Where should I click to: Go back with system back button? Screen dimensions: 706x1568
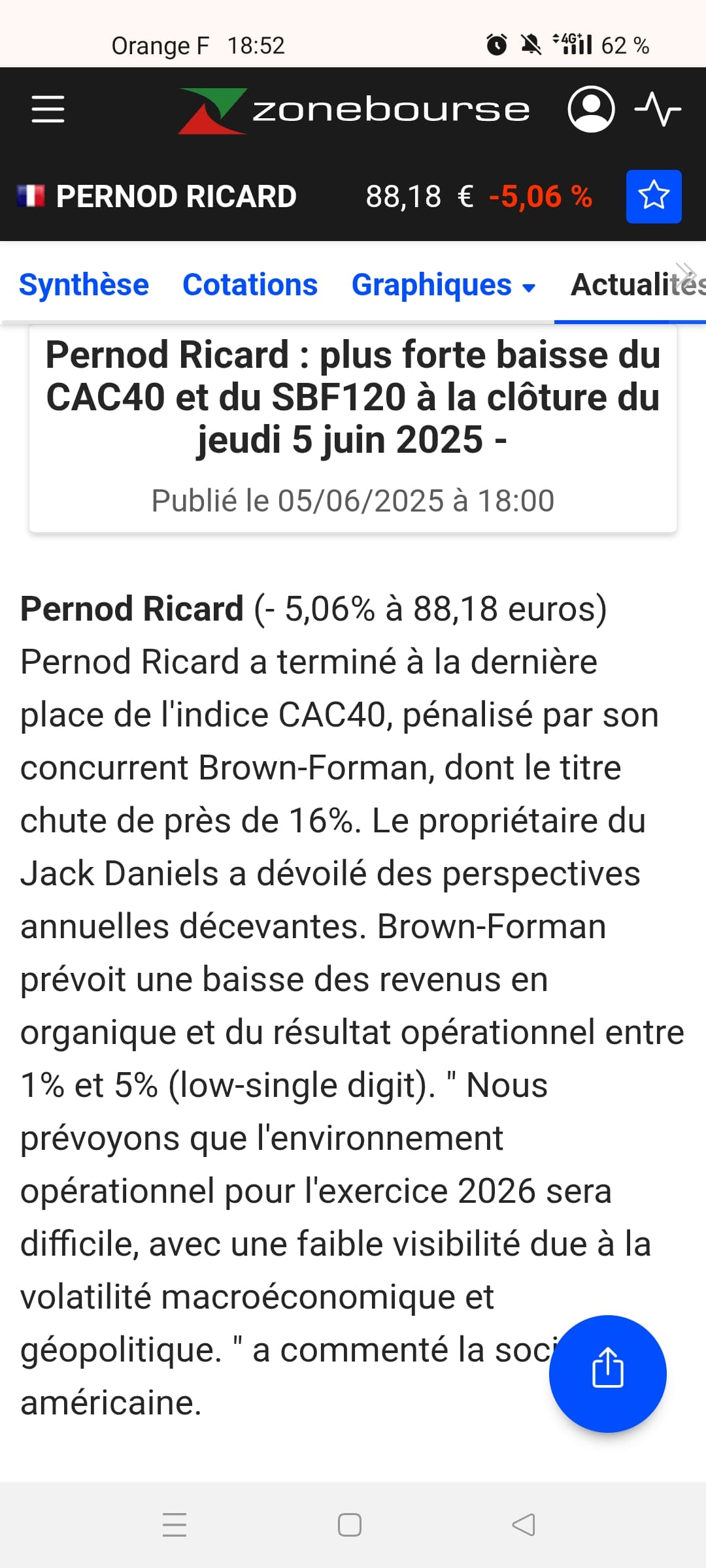524,1525
